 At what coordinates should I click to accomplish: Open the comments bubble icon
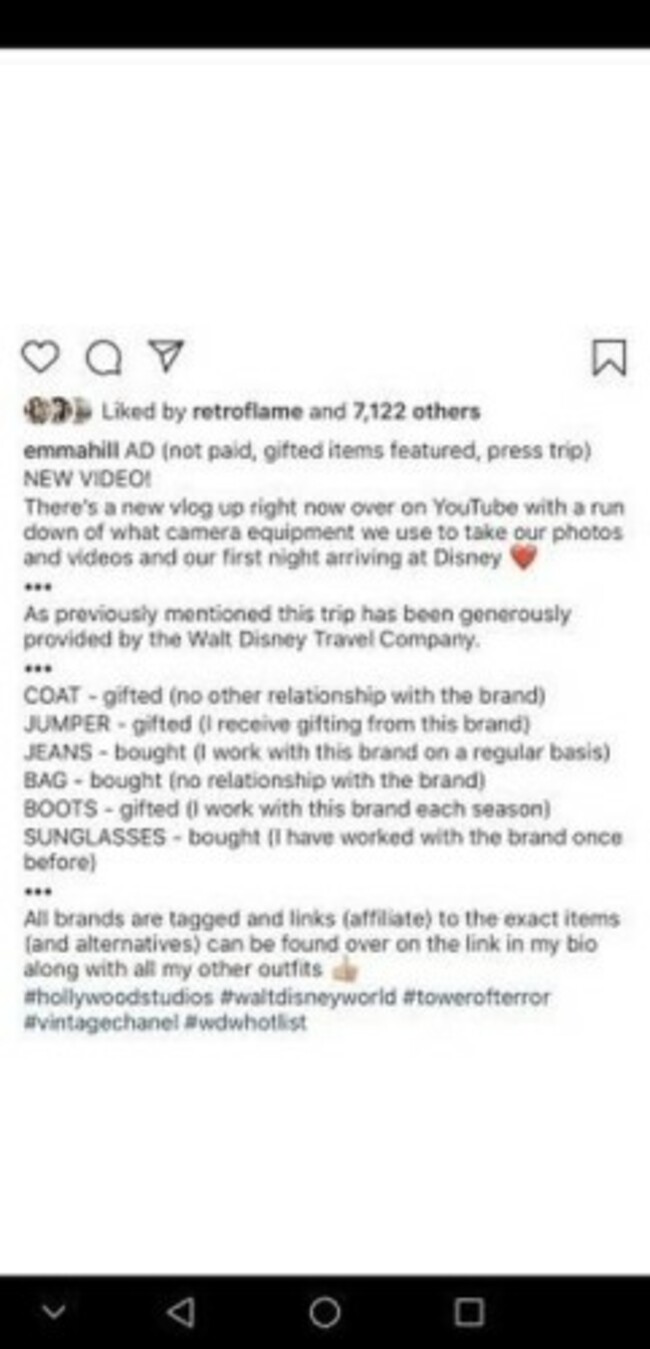pyautogui.click(x=102, y=359)
